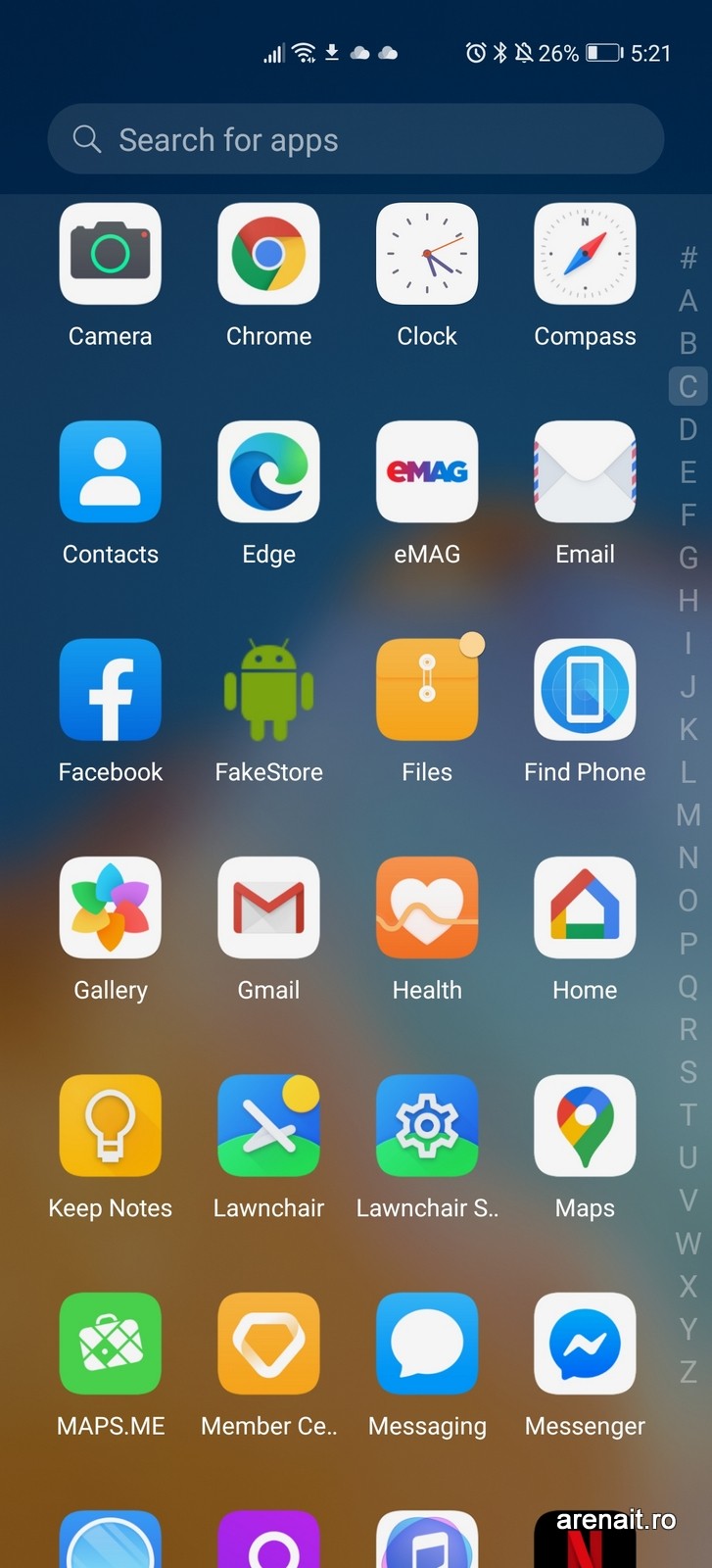Launch Chrome browser
This screenshot has height=1568, width=712.
[x=268, y=254]
